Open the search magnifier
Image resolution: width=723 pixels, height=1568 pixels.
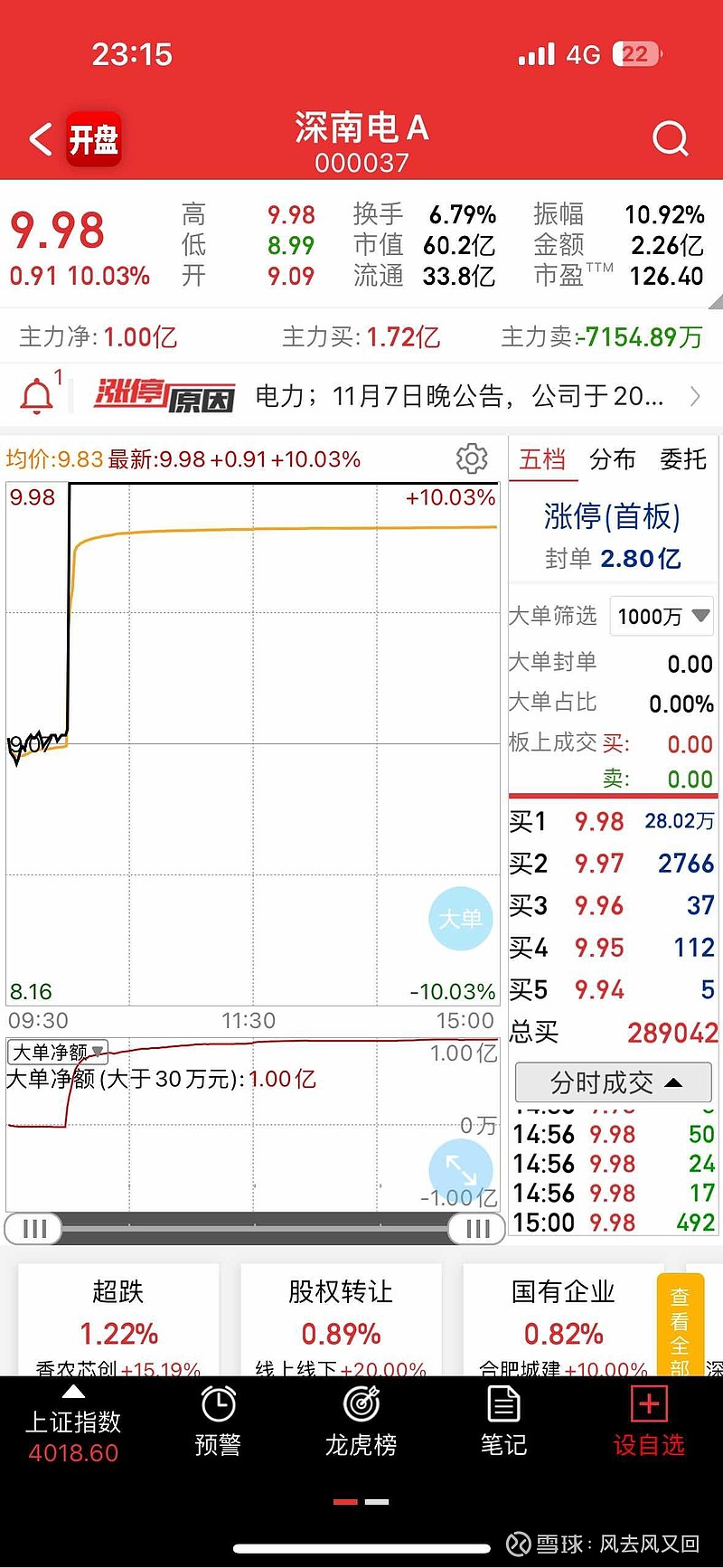pos(671,139)
